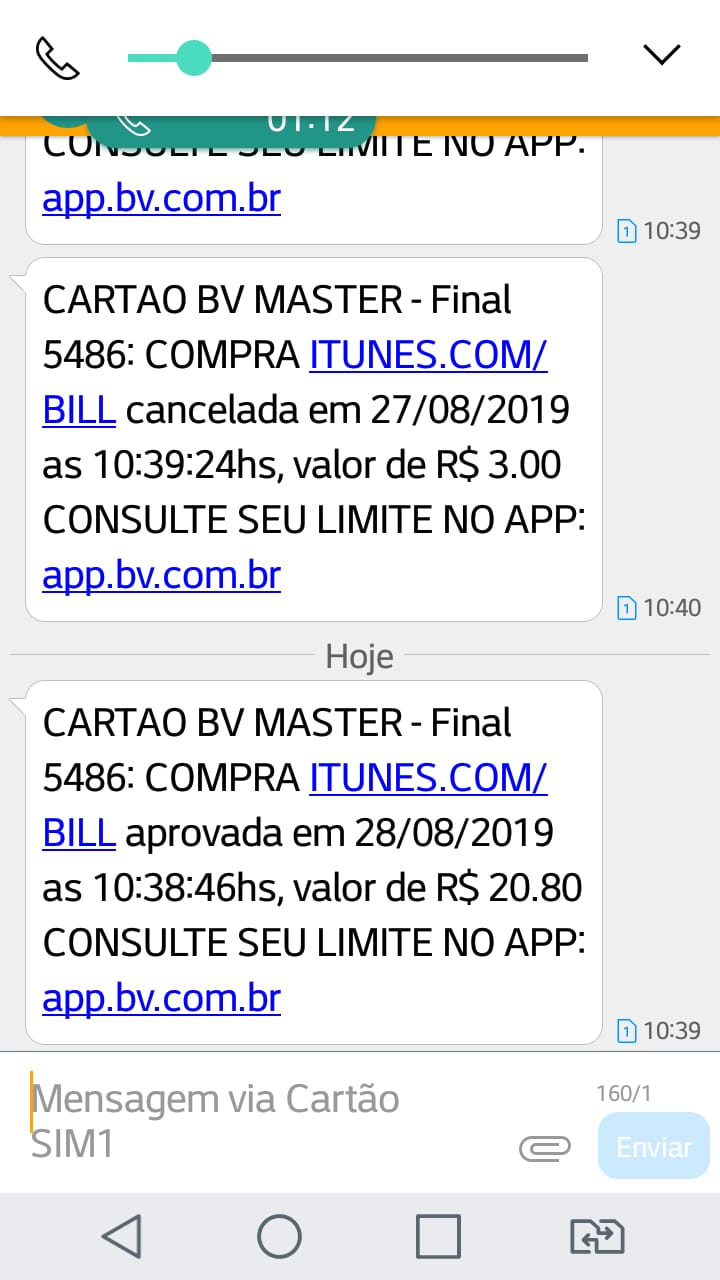Go back using the navigation bar
Screen dimensions: 720x1280
122,1236
